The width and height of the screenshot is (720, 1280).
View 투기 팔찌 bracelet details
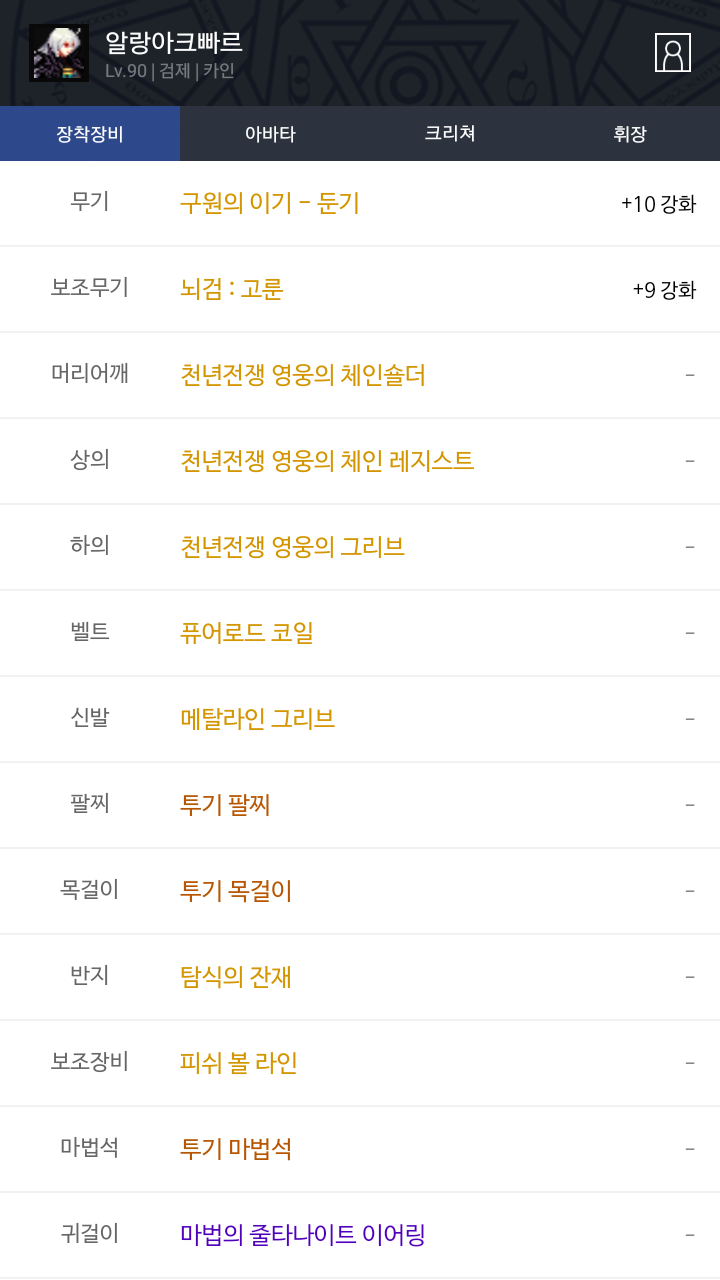tap(225, 805)
